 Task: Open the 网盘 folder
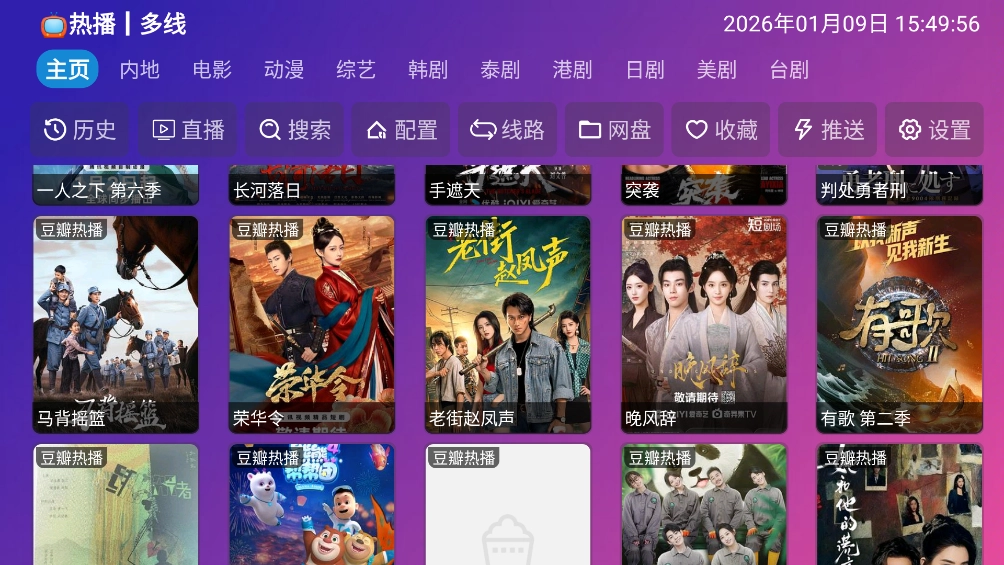point(614,130)
